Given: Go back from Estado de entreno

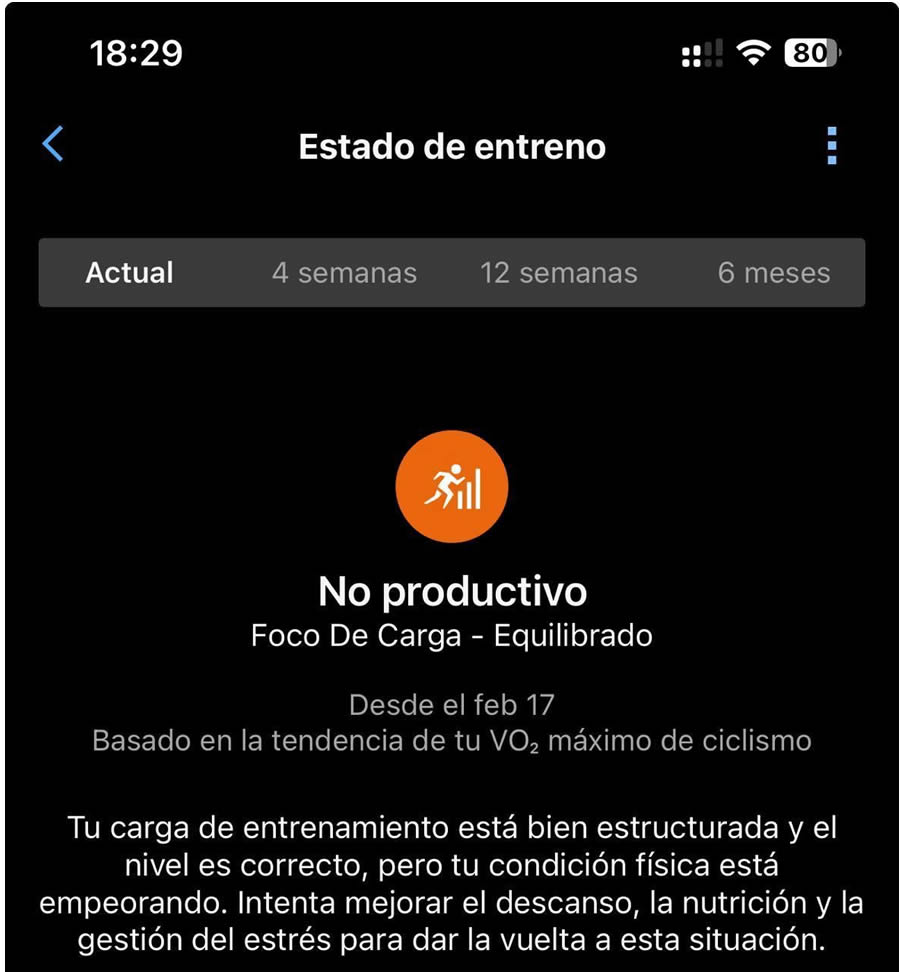Looking at the screenshot, I should (53, 145).
